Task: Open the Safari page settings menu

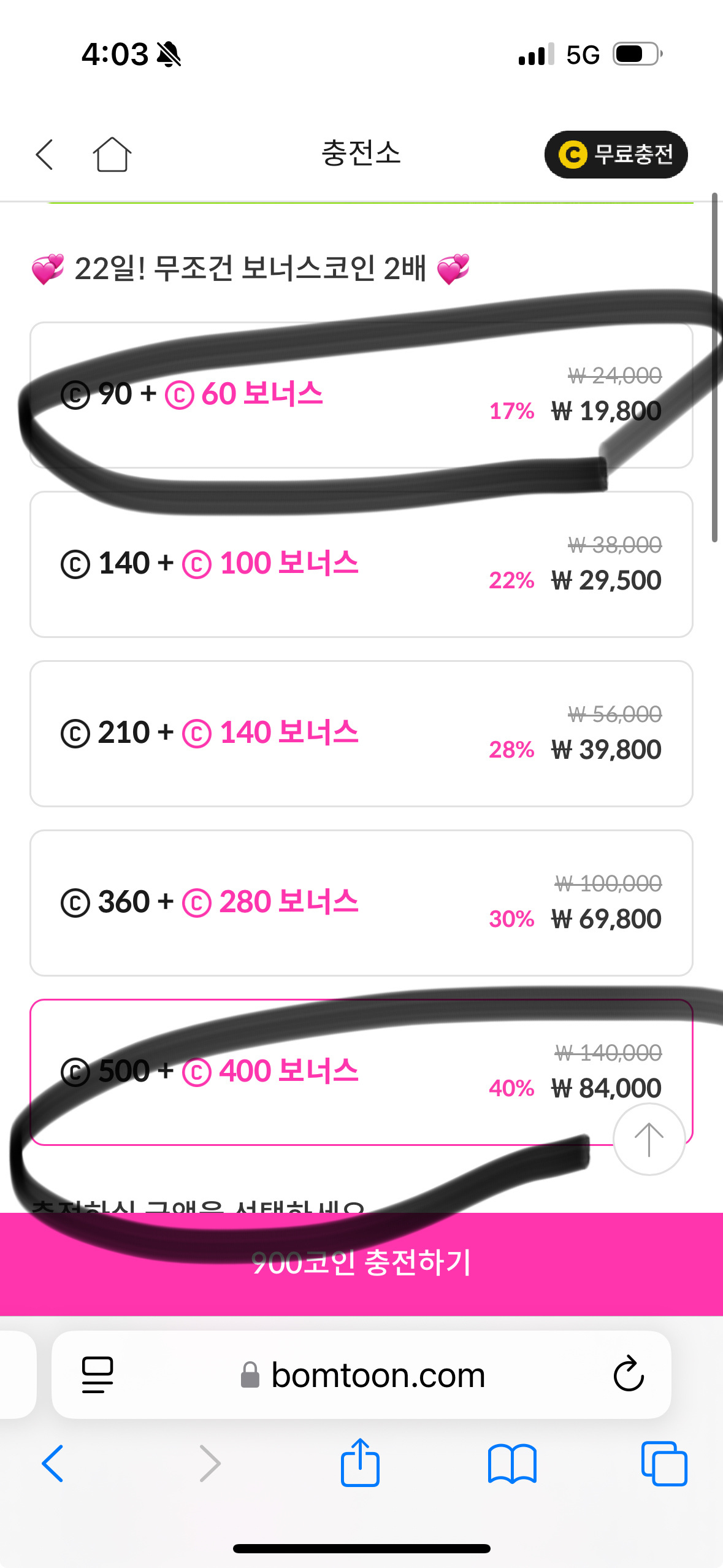Action: coord(98,1375)
